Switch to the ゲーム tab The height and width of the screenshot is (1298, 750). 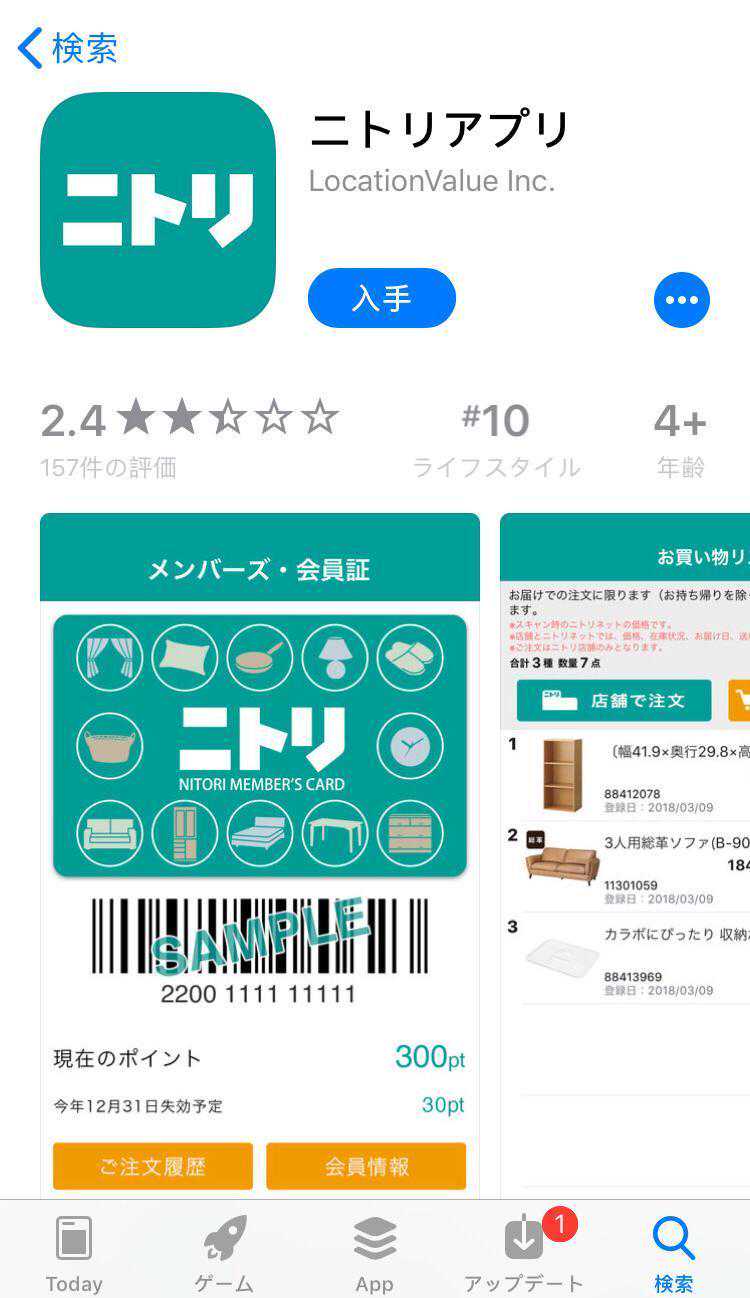[x=224, y=1254]
